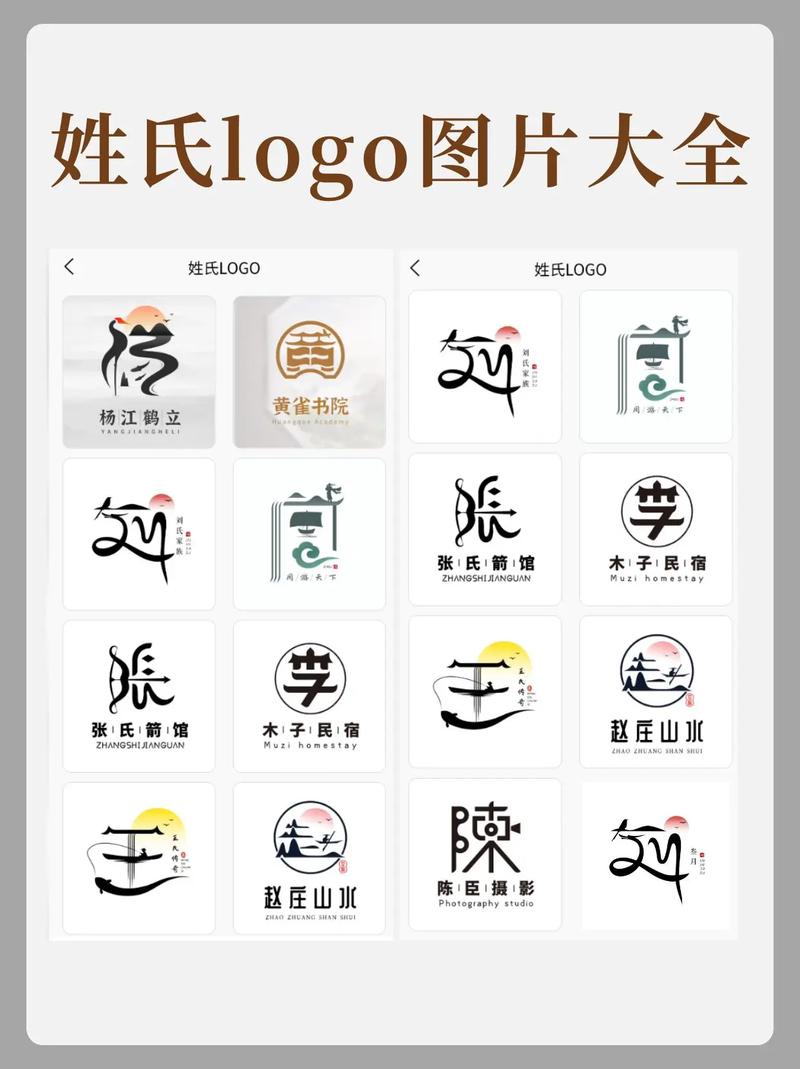Open the 木子民宿 homestay logo on the left

coord(309,695)
